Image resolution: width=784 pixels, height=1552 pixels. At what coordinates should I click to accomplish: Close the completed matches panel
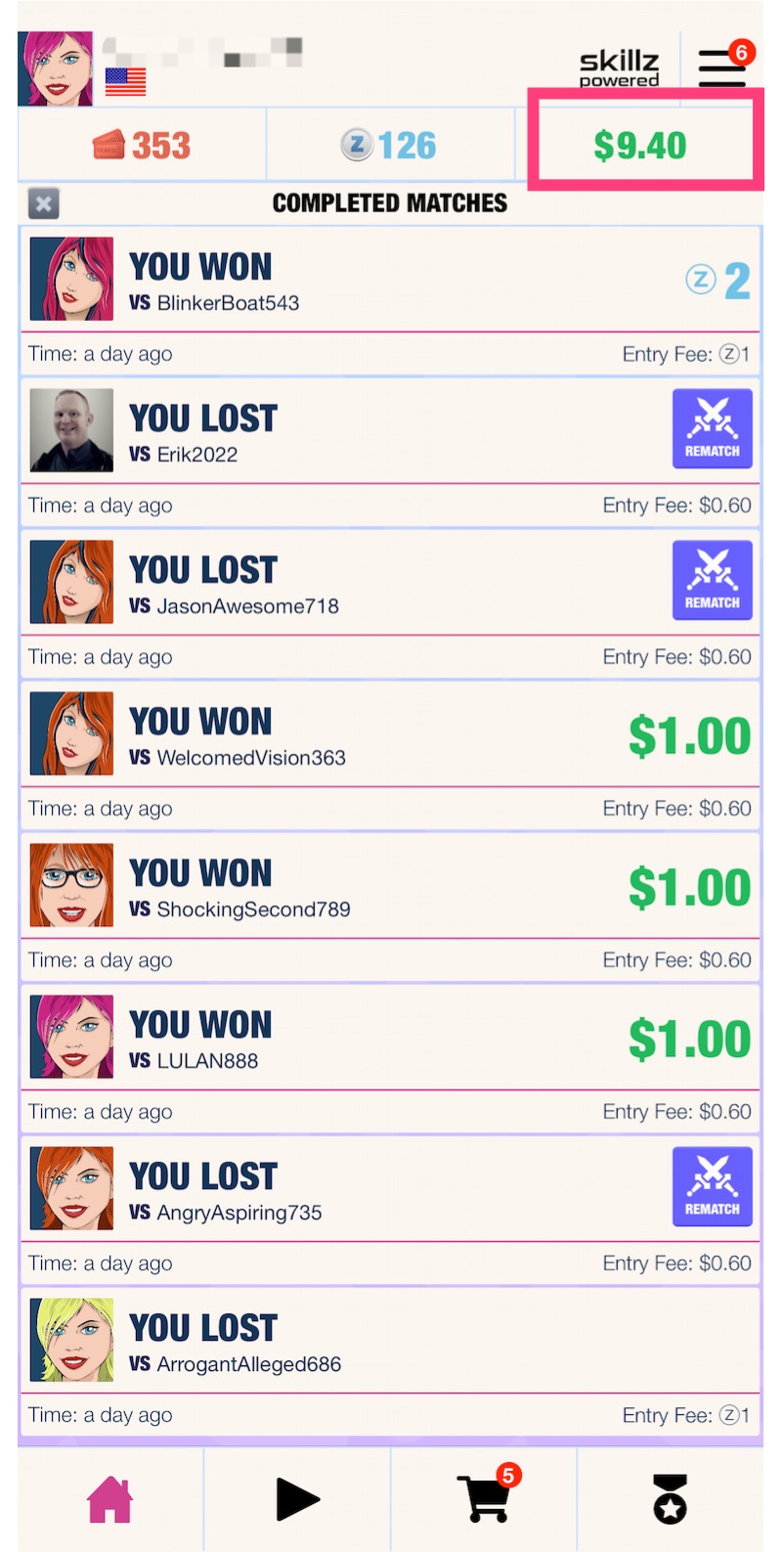point(44,203)
